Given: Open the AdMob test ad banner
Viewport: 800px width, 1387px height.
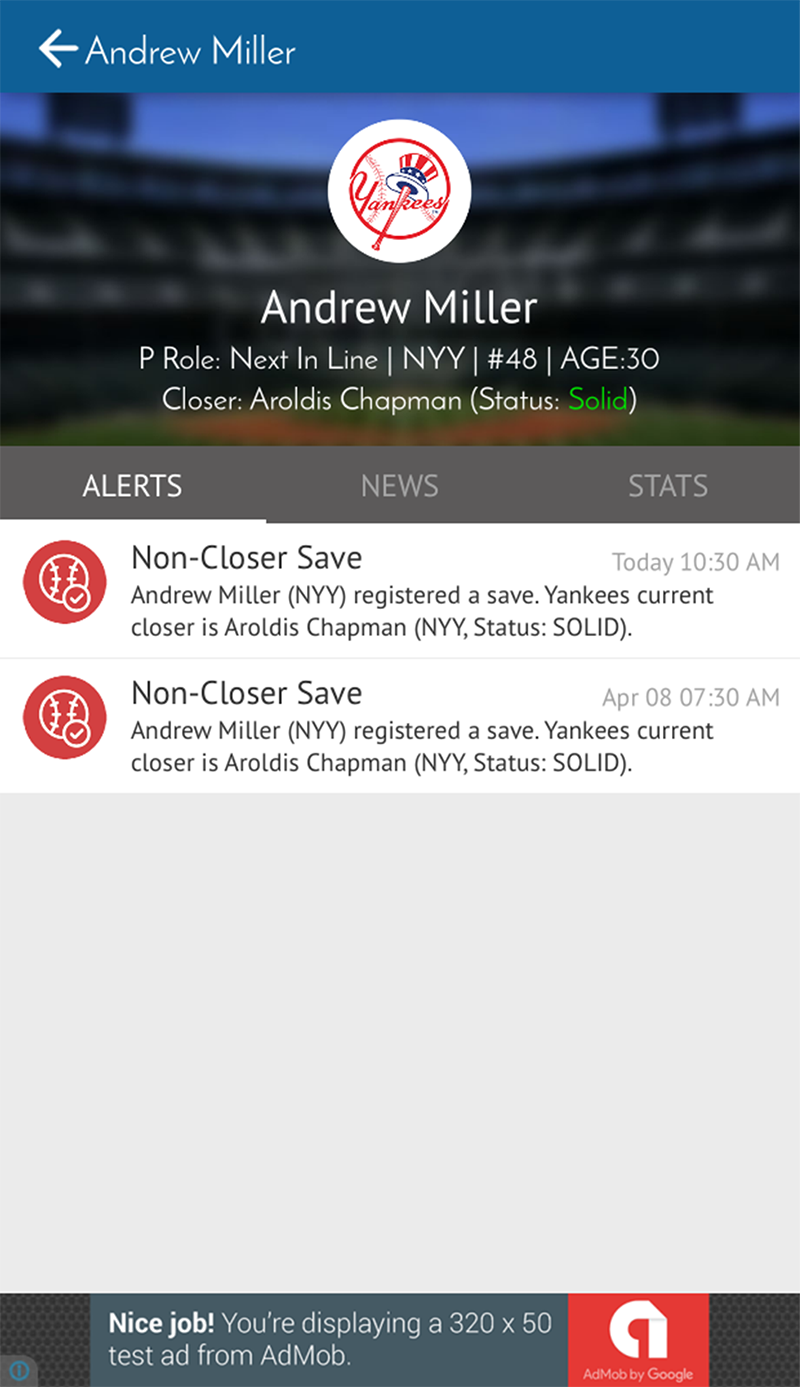Looking at the screenshot, I should 400,1339.
